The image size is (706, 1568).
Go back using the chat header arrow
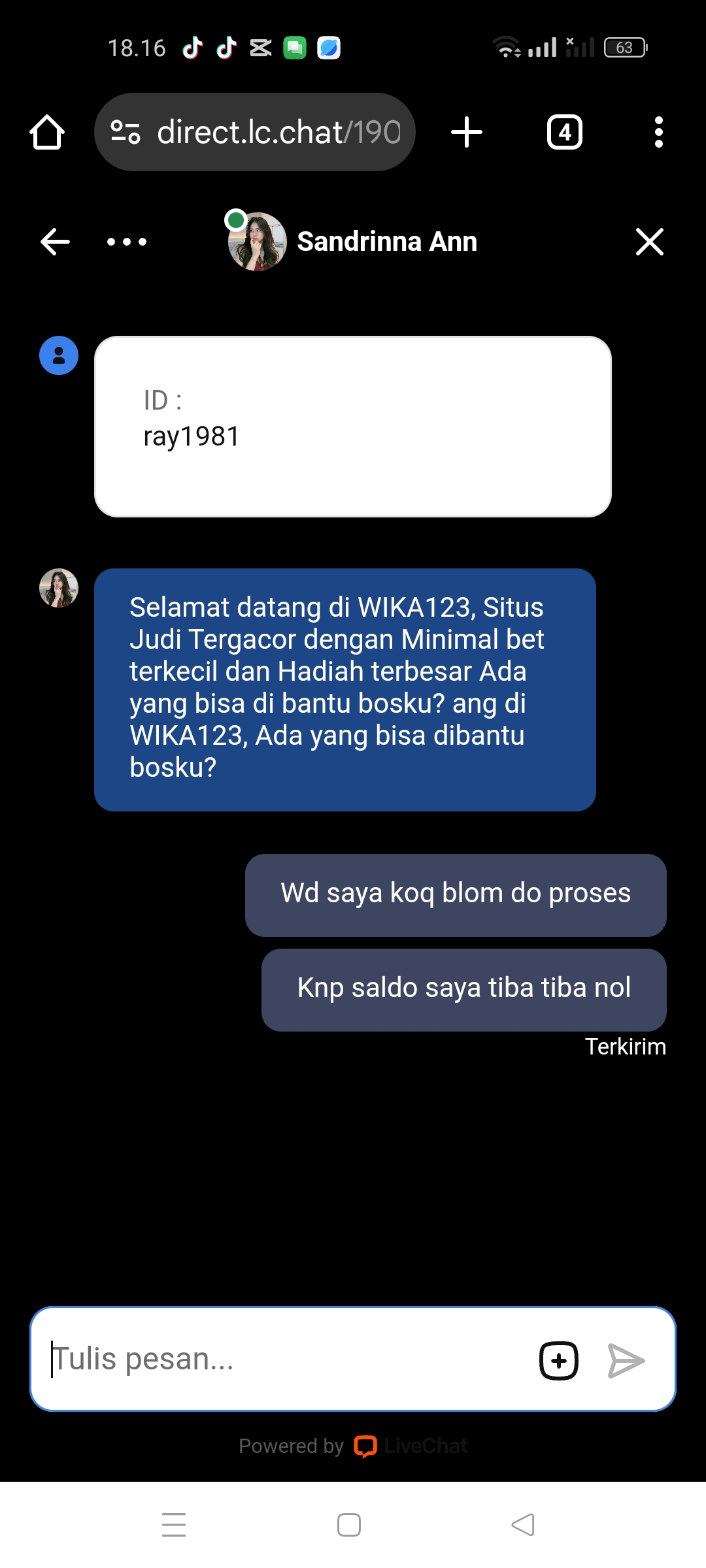[x=55, y=242]
